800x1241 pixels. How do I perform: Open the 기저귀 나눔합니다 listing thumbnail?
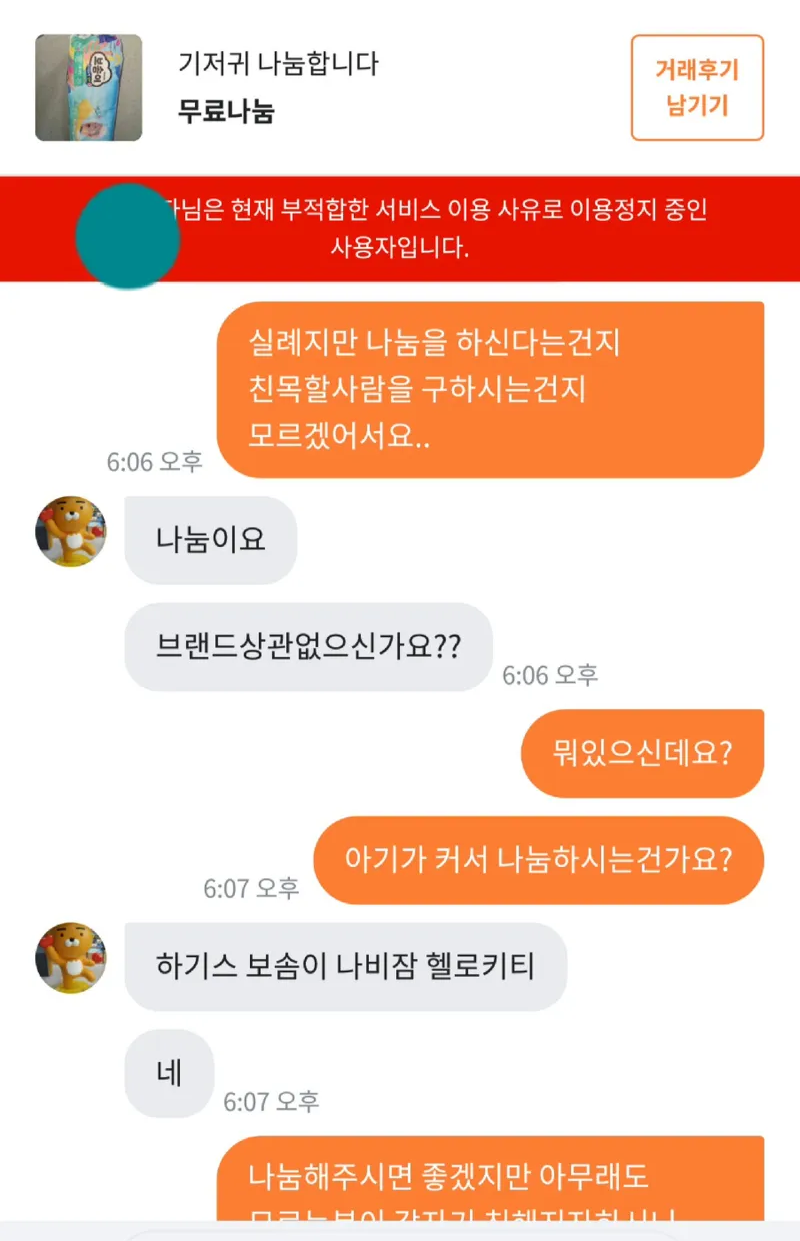pyautogui.click(x=89, y=88)
